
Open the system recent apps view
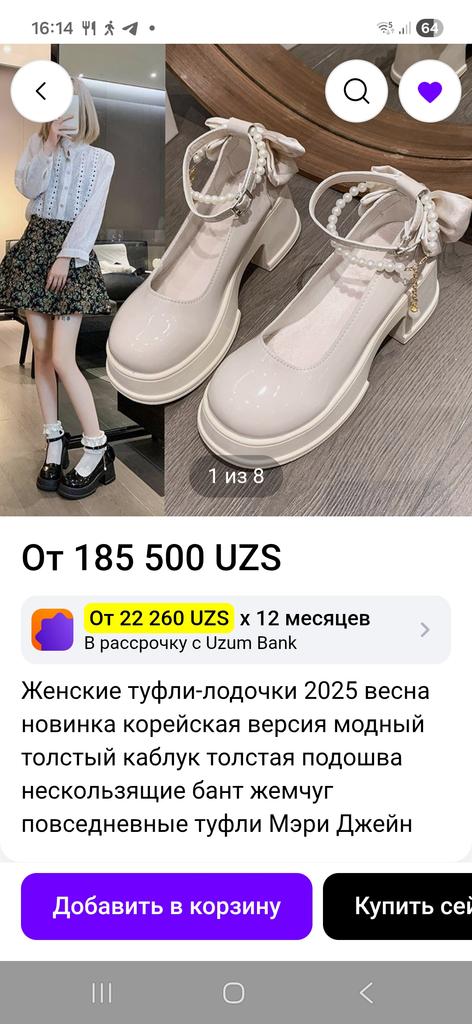(x=102, y=993)
